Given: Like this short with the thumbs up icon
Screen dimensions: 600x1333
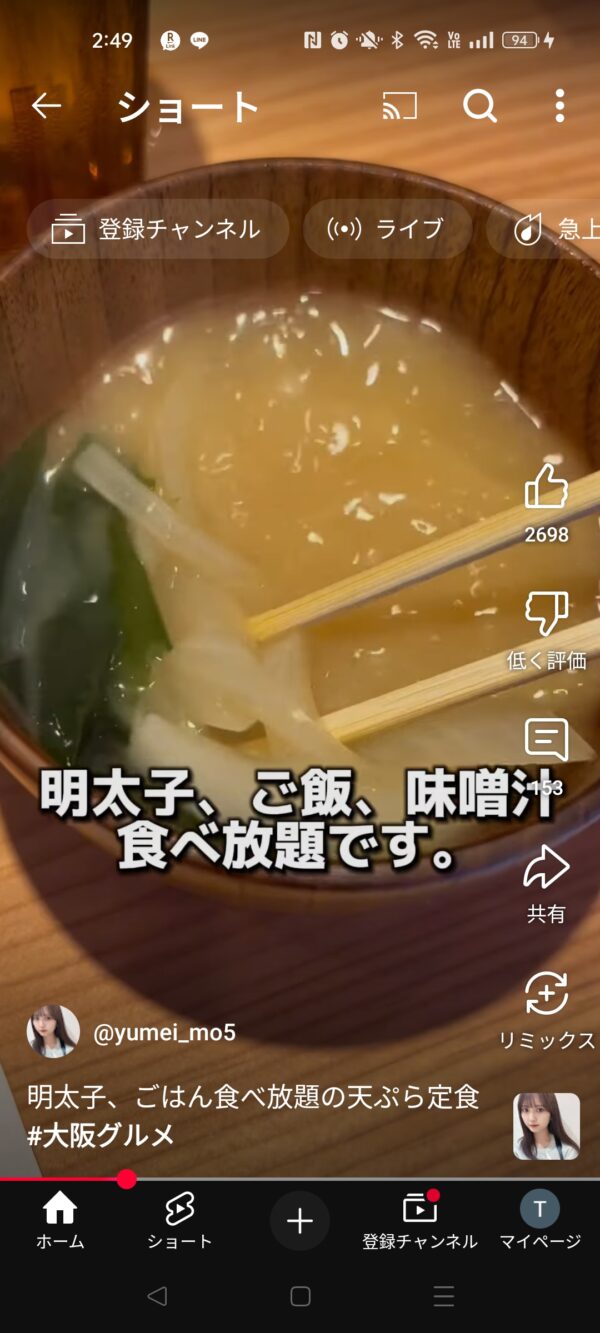Looking at the screenshot, I should point(546,487).
